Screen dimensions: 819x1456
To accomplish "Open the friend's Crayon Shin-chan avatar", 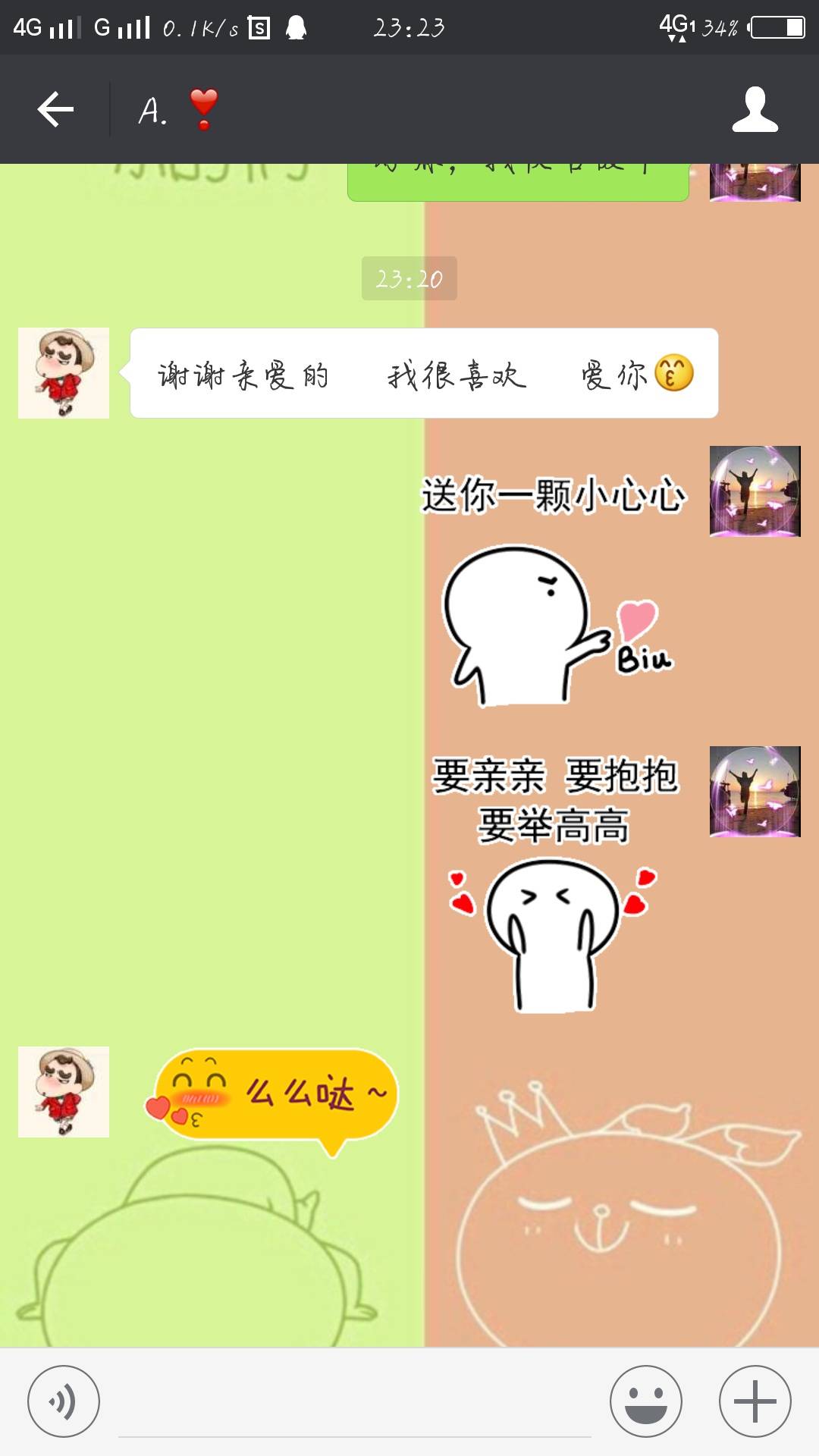I will click(64, 373).
